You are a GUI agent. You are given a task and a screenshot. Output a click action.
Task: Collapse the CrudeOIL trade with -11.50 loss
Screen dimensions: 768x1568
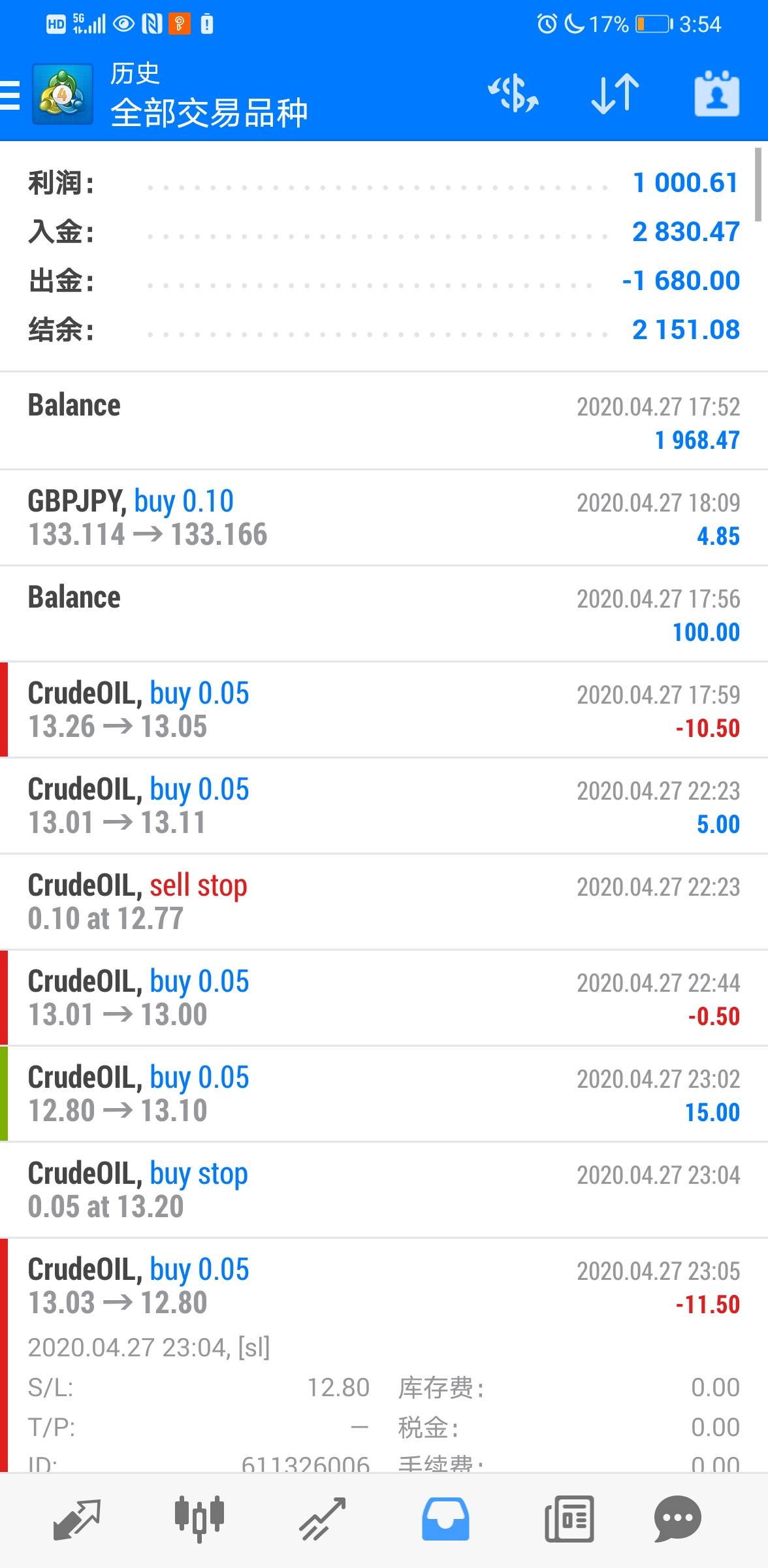click(384, 1286)
